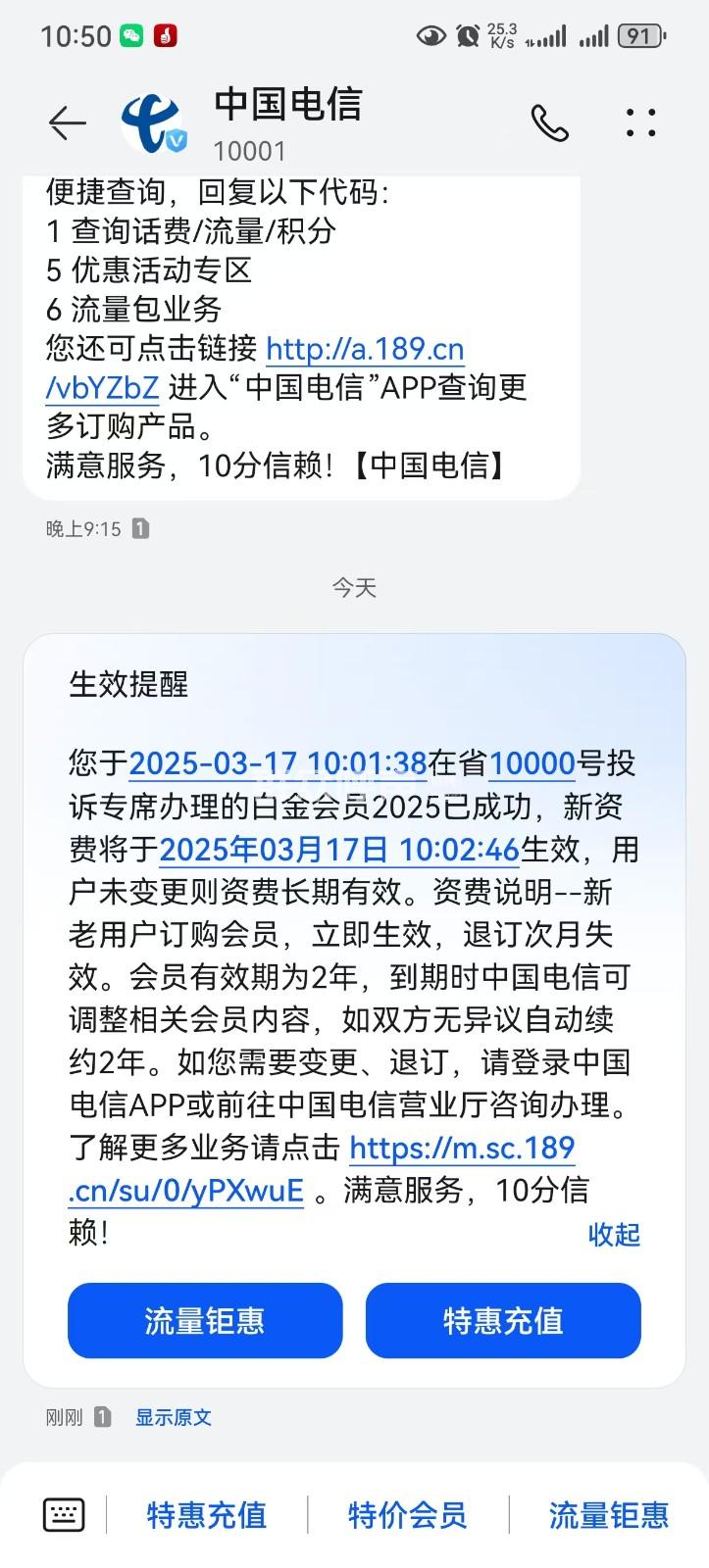Tap the 10000 number link
The width and height of the screenshot is (709, 1568).
tap(531, 763)
